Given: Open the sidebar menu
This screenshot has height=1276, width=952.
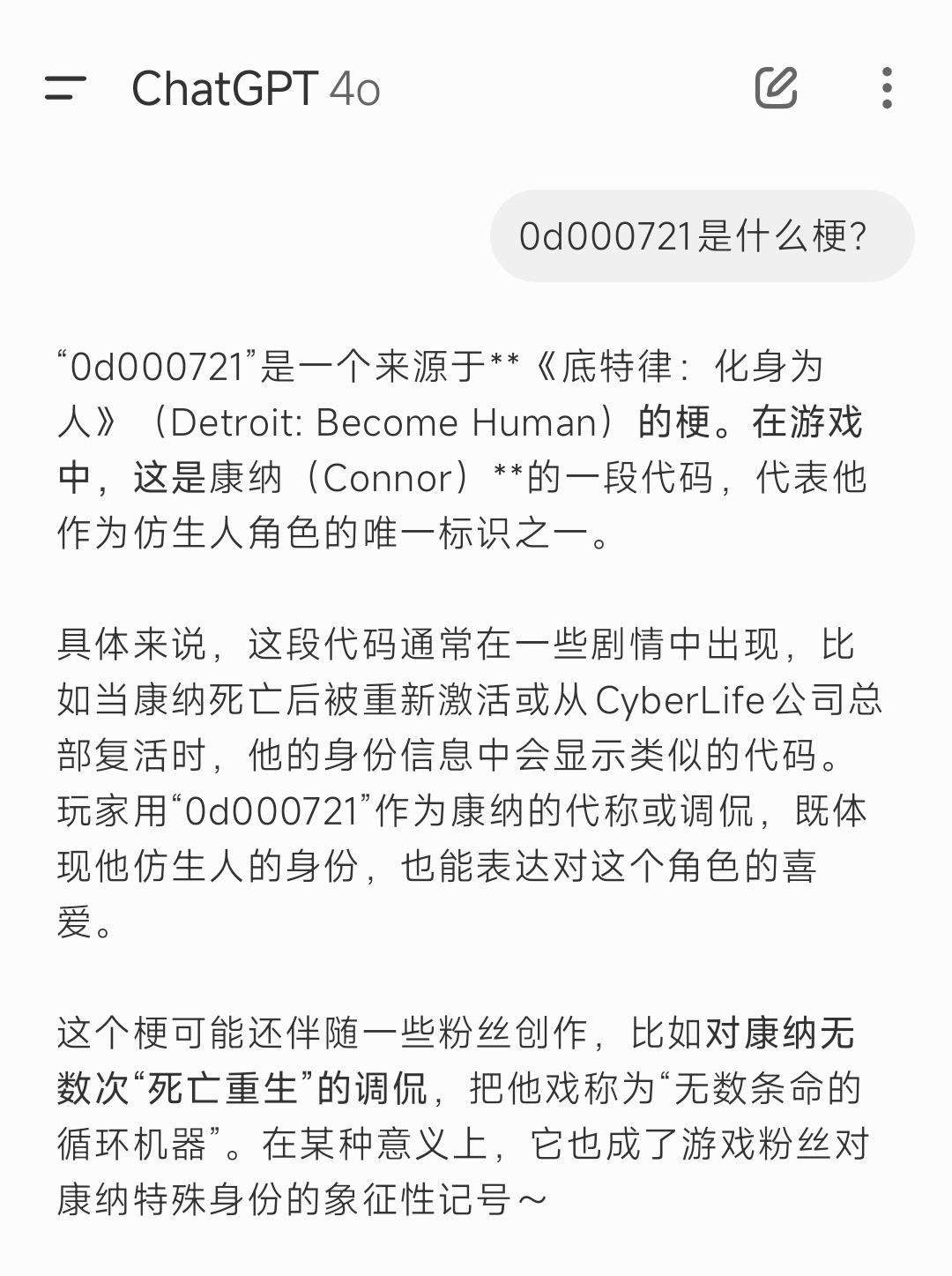Looking at the screenshot, I should coord(66,88).
